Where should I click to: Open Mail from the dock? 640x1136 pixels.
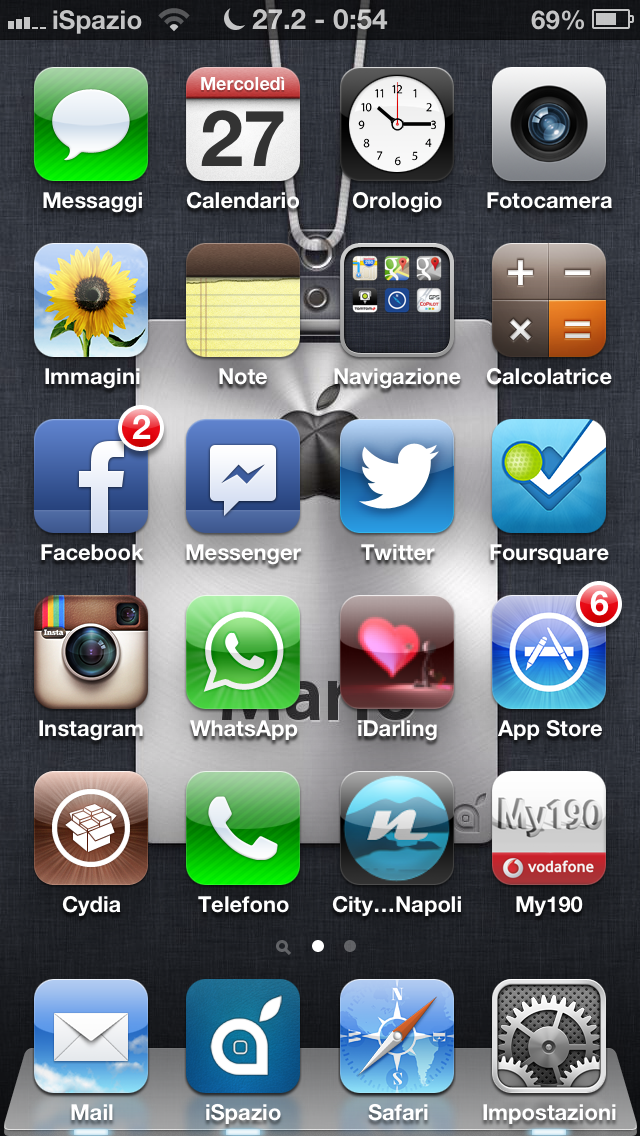click(x=91, y=1036)
